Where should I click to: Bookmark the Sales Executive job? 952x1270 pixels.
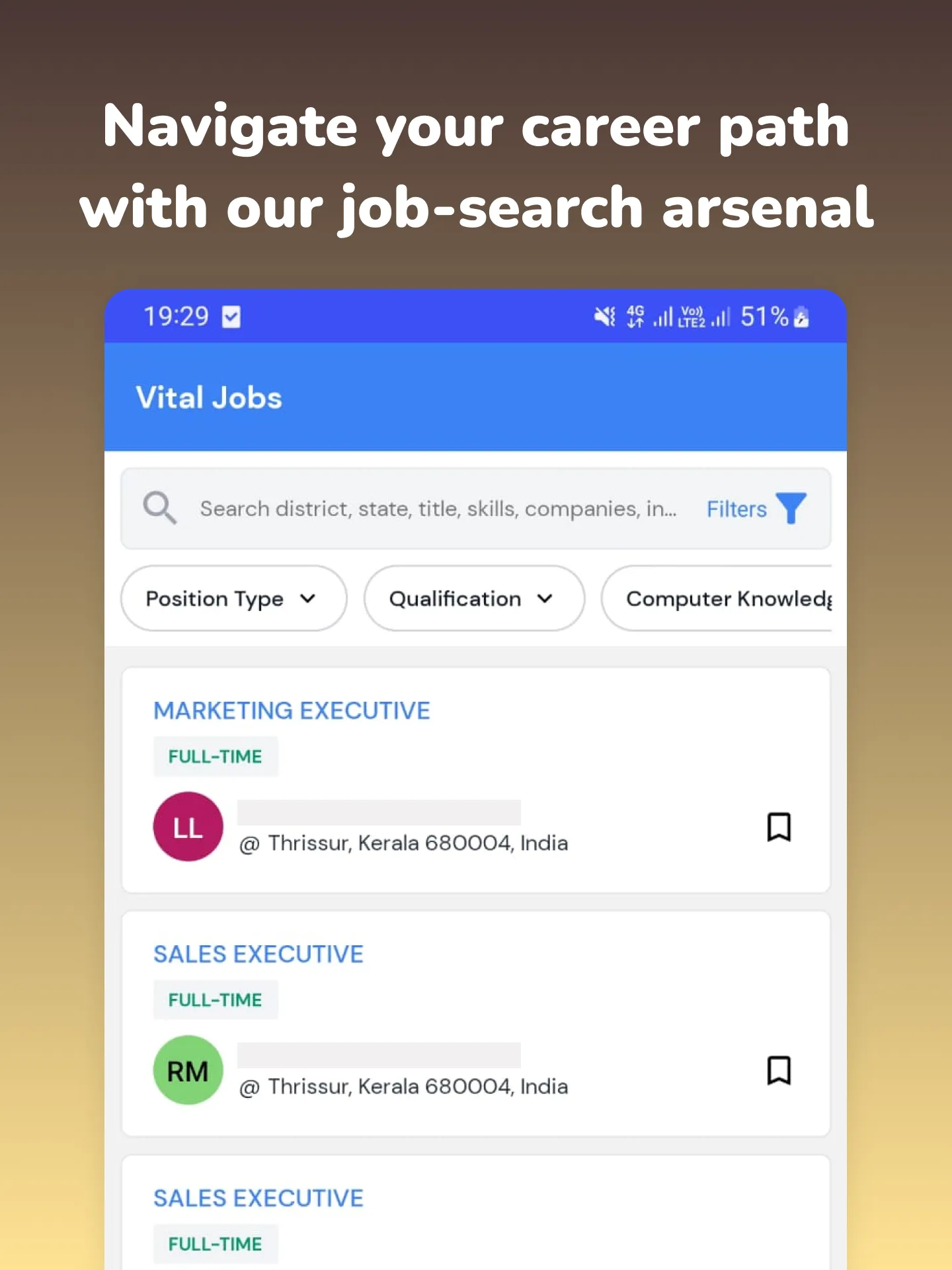[x=779, y=1071]
